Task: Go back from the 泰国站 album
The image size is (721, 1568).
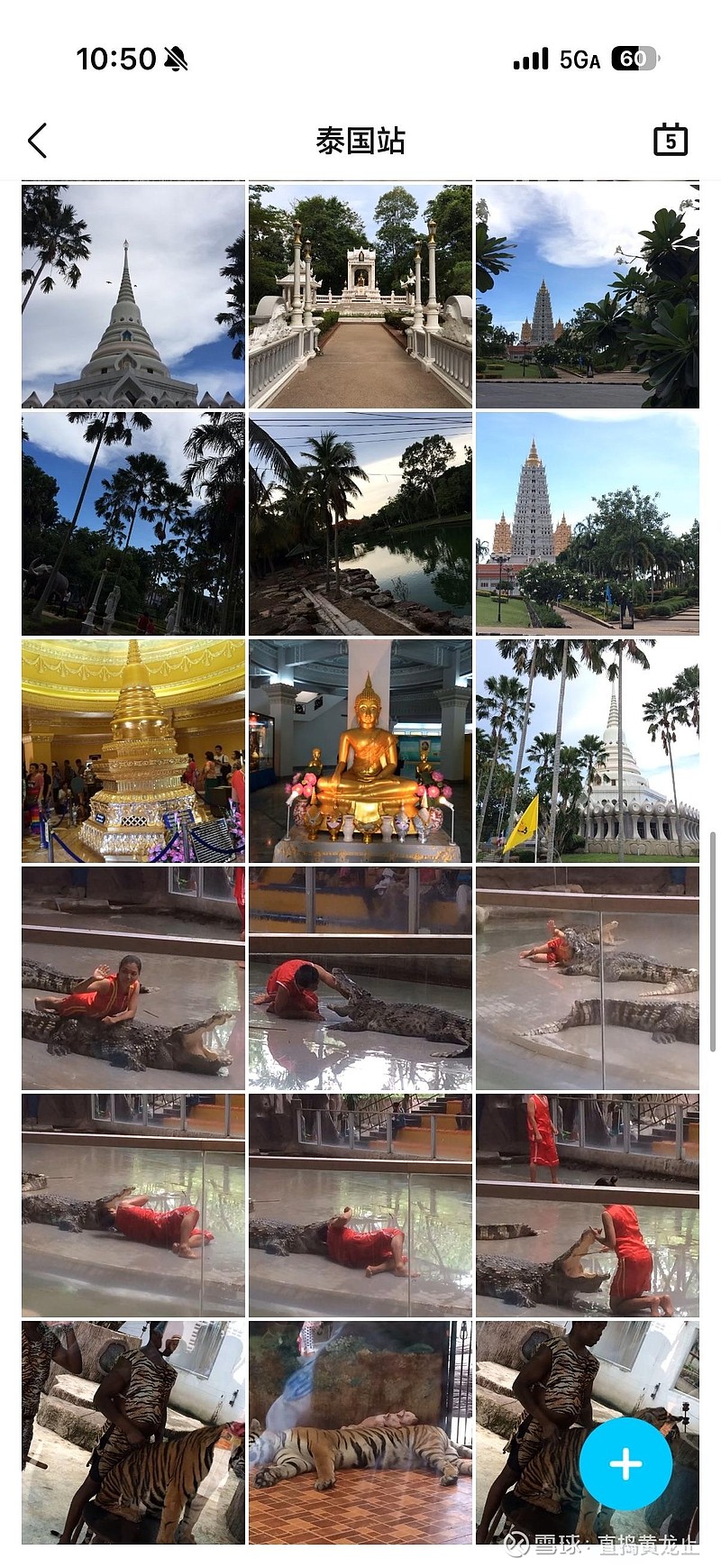Action: click(x=37, y=141)
